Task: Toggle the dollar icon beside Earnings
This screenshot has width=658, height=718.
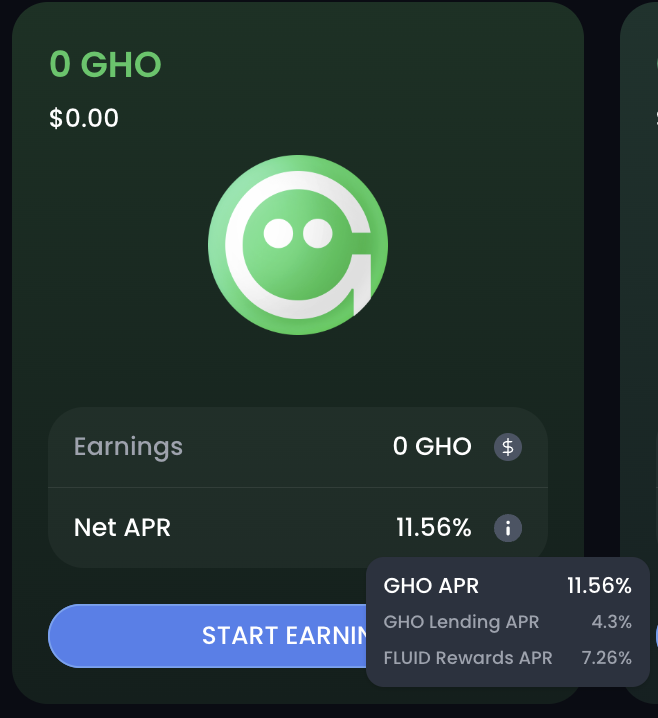Action: tap(508, 447)
